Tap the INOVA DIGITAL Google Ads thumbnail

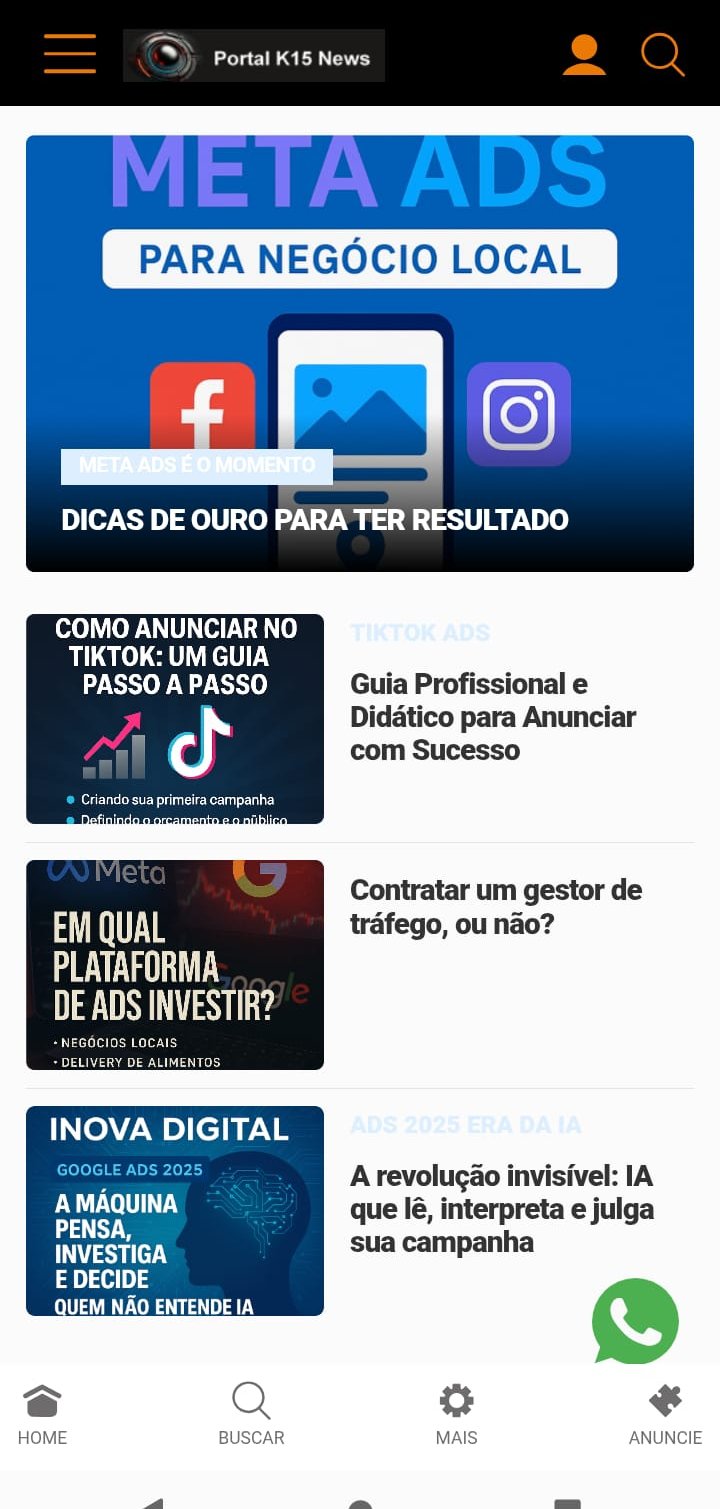174,1210
